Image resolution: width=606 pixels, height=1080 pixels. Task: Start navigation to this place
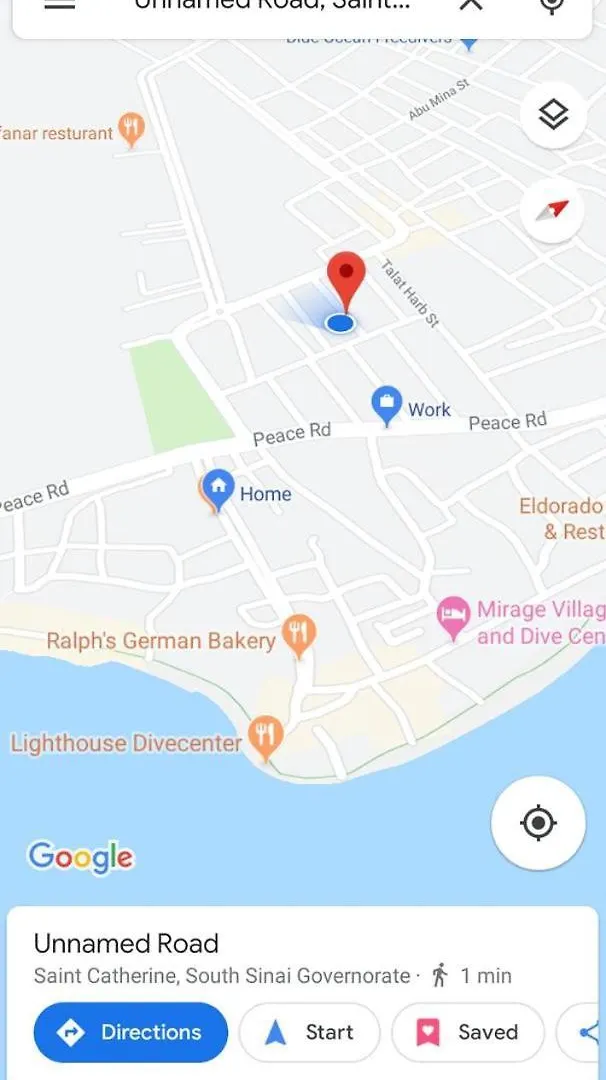click(x=310, y=1032)
